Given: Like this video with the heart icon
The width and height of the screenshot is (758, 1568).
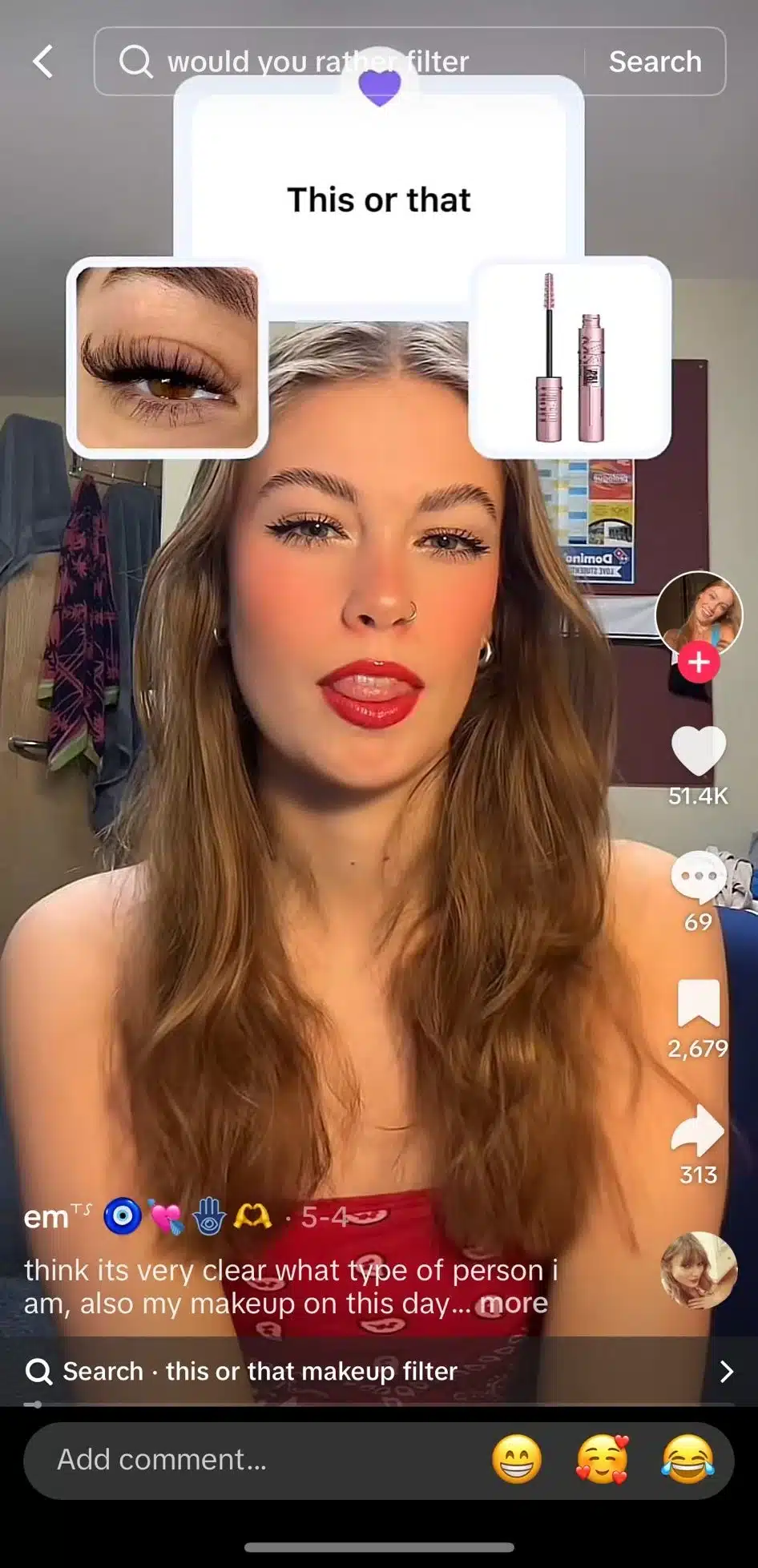Looking at the screenshot, I should 698,752.
